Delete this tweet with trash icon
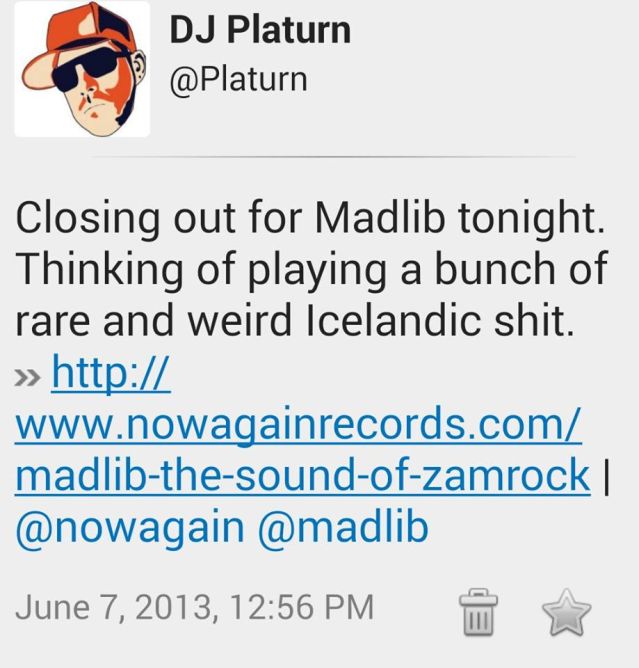639x668 pixels. pos(478,612)
